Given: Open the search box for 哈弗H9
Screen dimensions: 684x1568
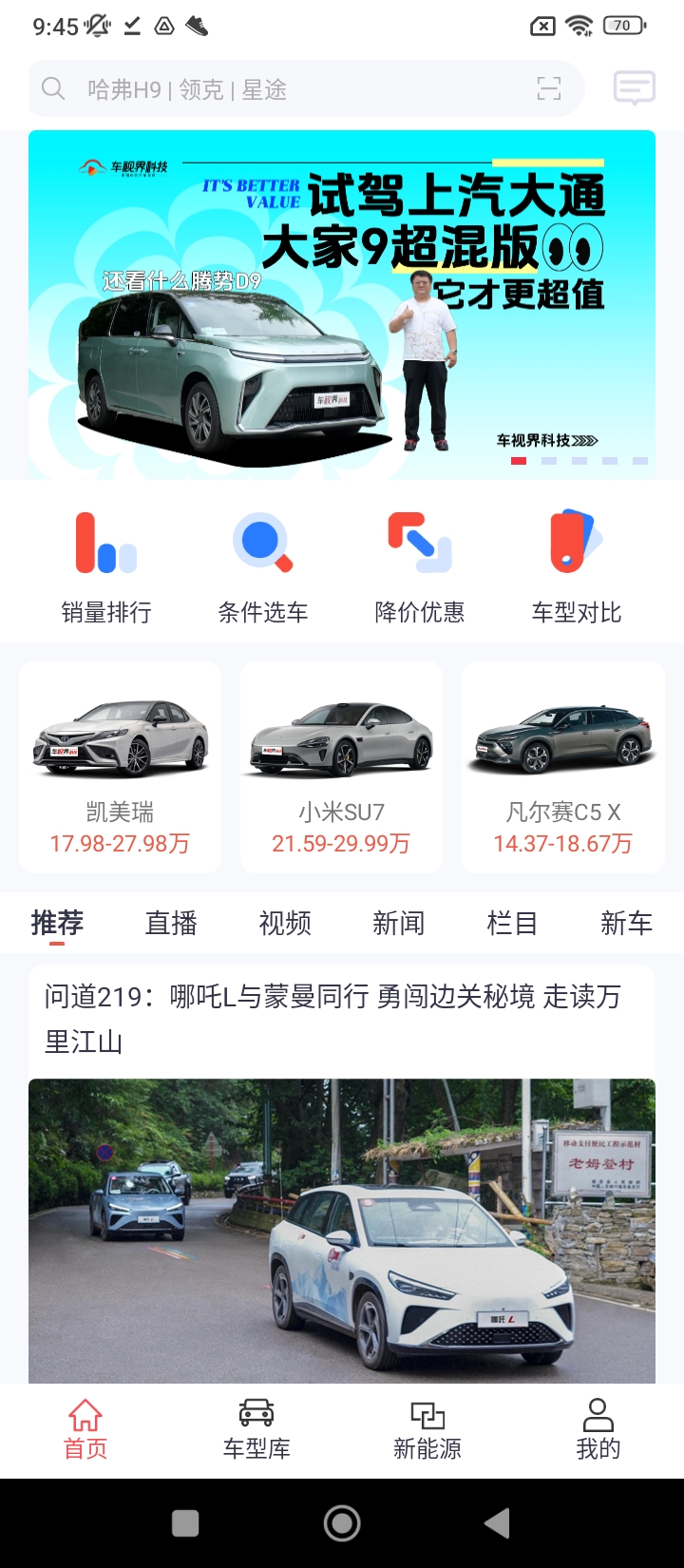Looking at the screenshot, I should (x=285, y=89).
